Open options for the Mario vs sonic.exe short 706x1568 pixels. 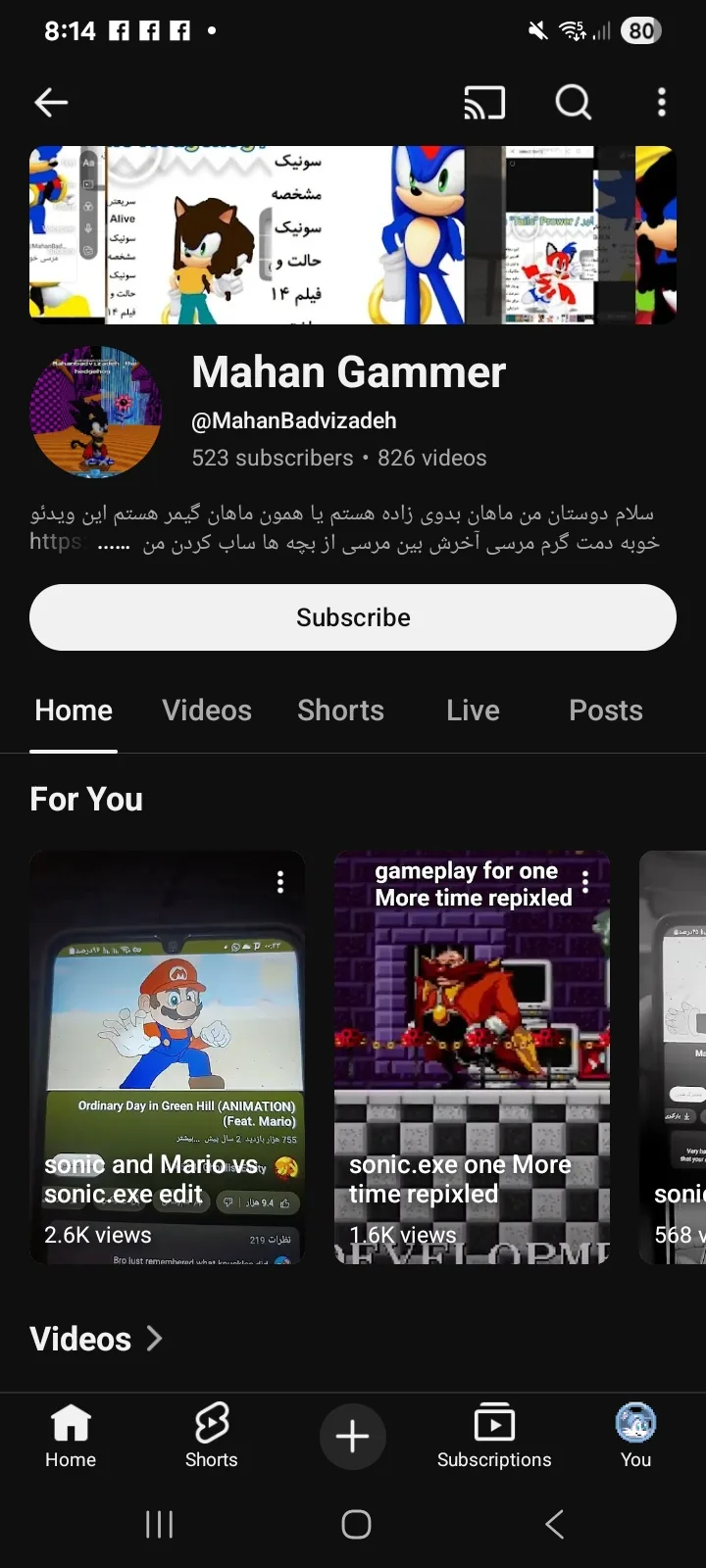coord(280,882)
